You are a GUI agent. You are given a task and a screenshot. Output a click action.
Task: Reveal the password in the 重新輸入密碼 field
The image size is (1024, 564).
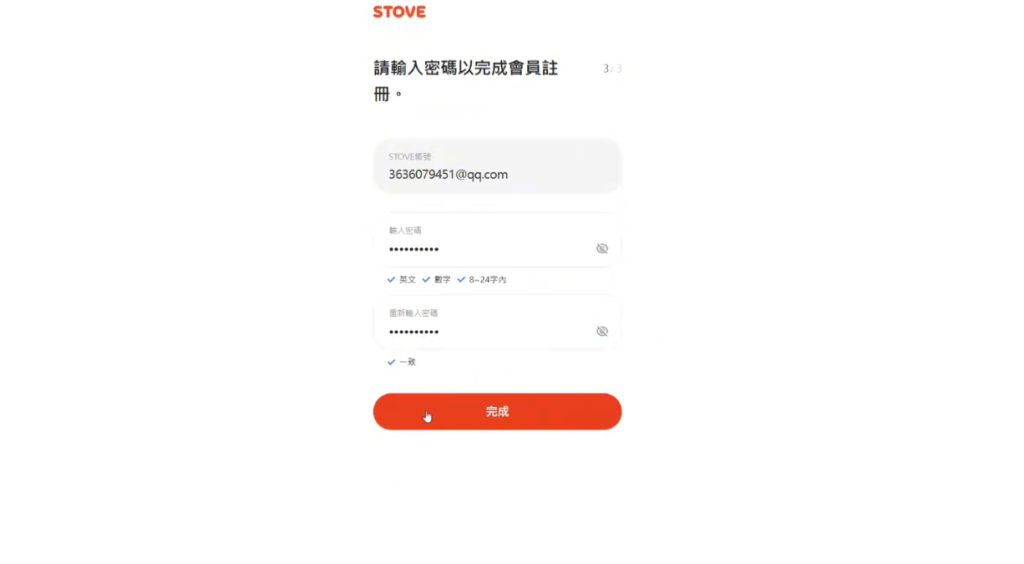(x=602, y=331)
